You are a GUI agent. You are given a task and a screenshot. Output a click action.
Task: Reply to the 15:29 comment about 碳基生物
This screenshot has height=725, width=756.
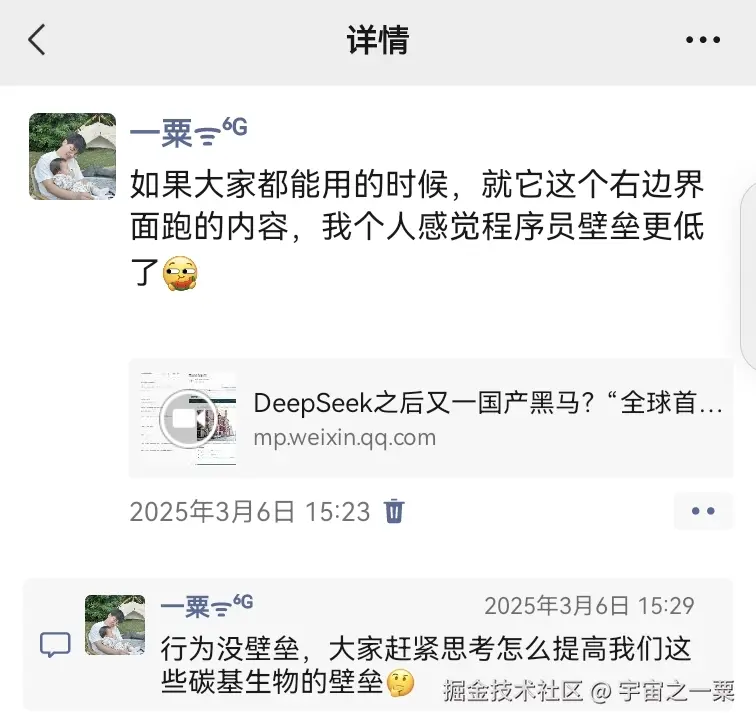click(425, 665)
